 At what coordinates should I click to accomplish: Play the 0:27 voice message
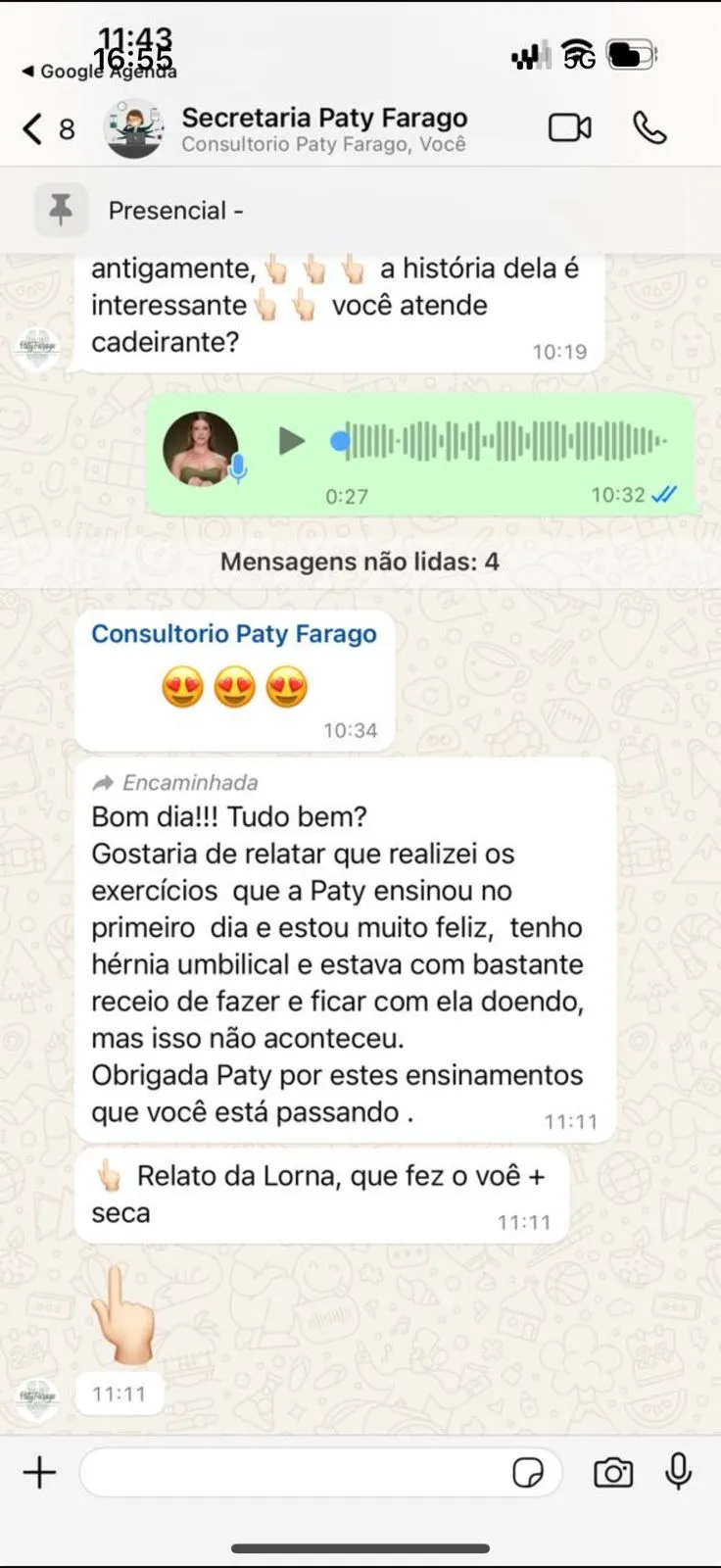(291, 441)
